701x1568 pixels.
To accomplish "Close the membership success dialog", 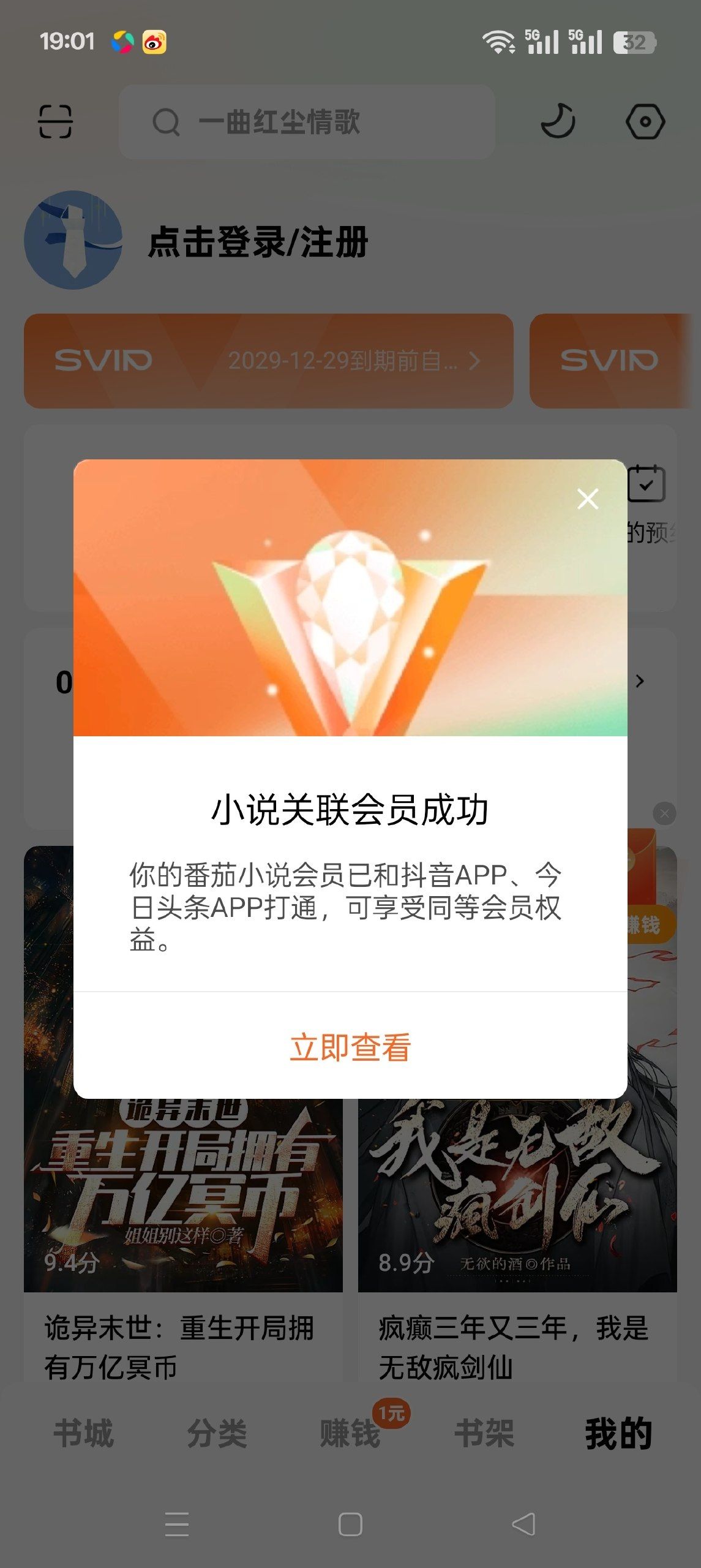I will pos(588,499).
